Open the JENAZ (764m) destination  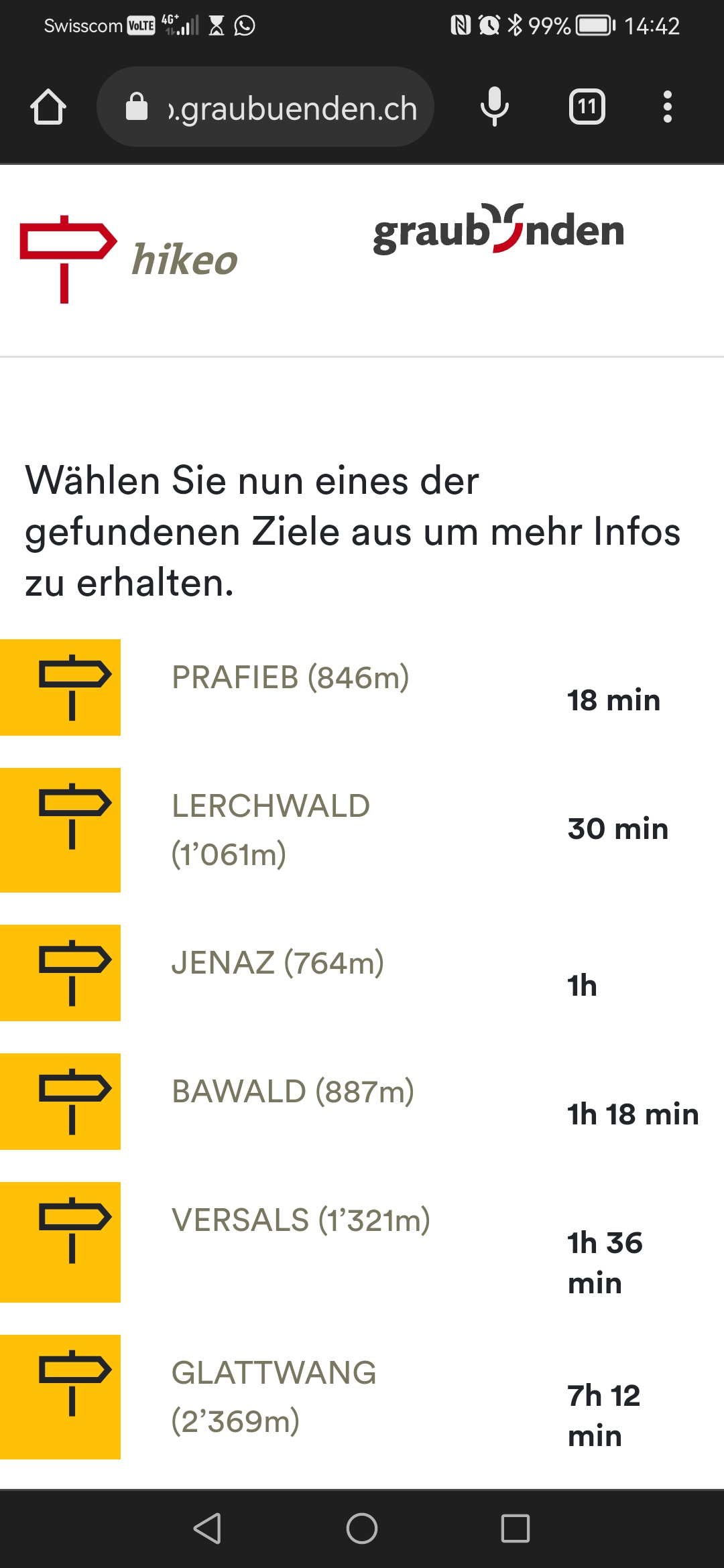[278, 964]
